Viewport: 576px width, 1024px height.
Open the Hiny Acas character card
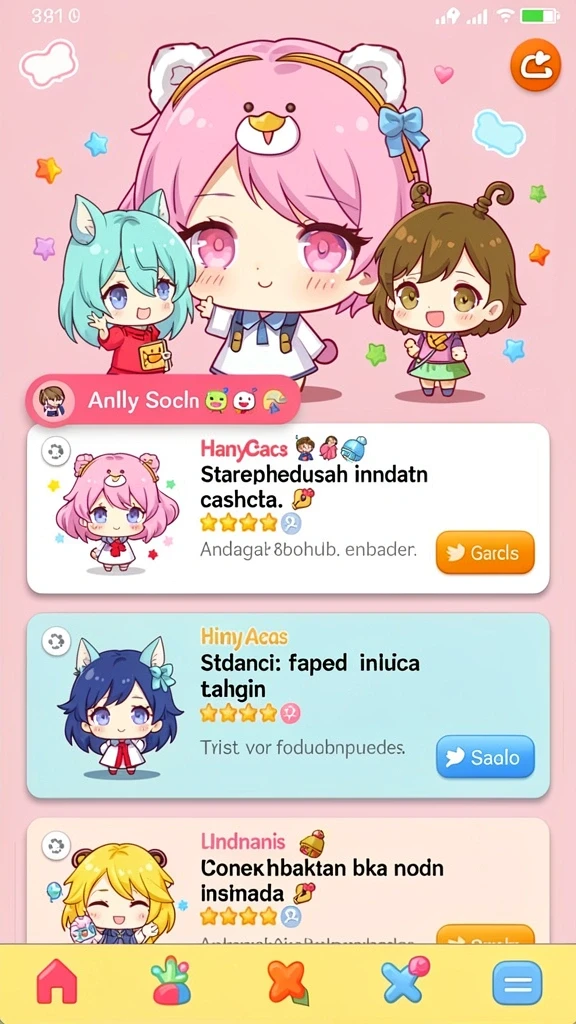click(x=288, y=705)
